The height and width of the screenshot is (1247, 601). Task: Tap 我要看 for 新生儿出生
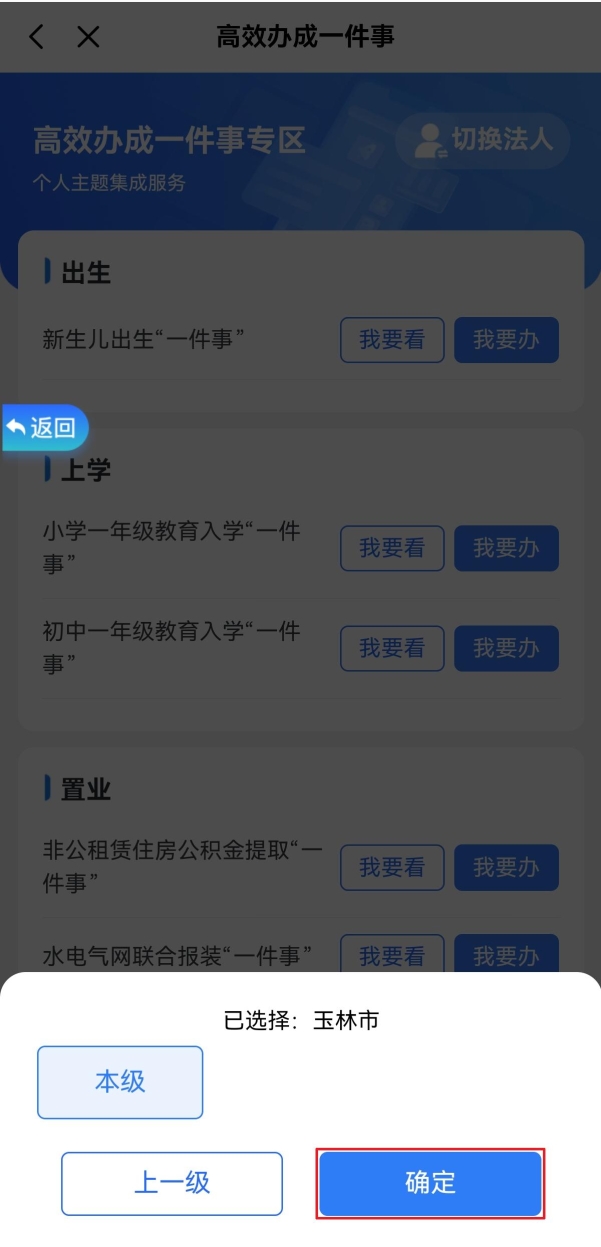pos(392,340)
